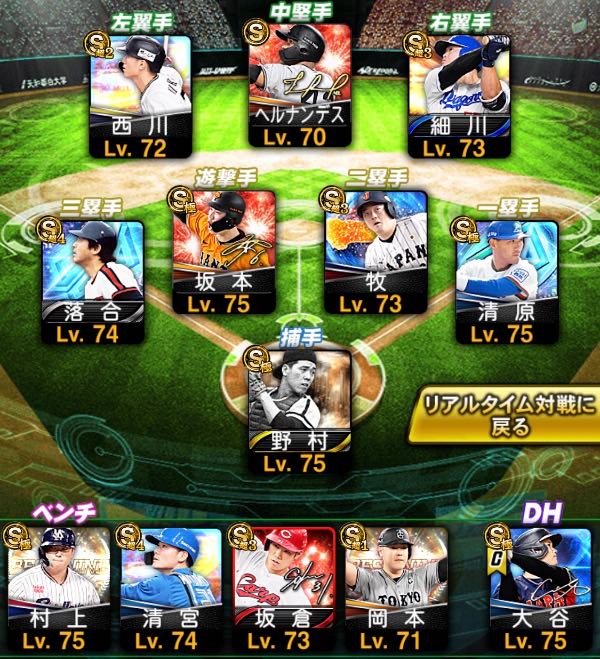This screenshot has height=659, width=600.
Task: Open left fielder 西川's player card
Action: 141,96
